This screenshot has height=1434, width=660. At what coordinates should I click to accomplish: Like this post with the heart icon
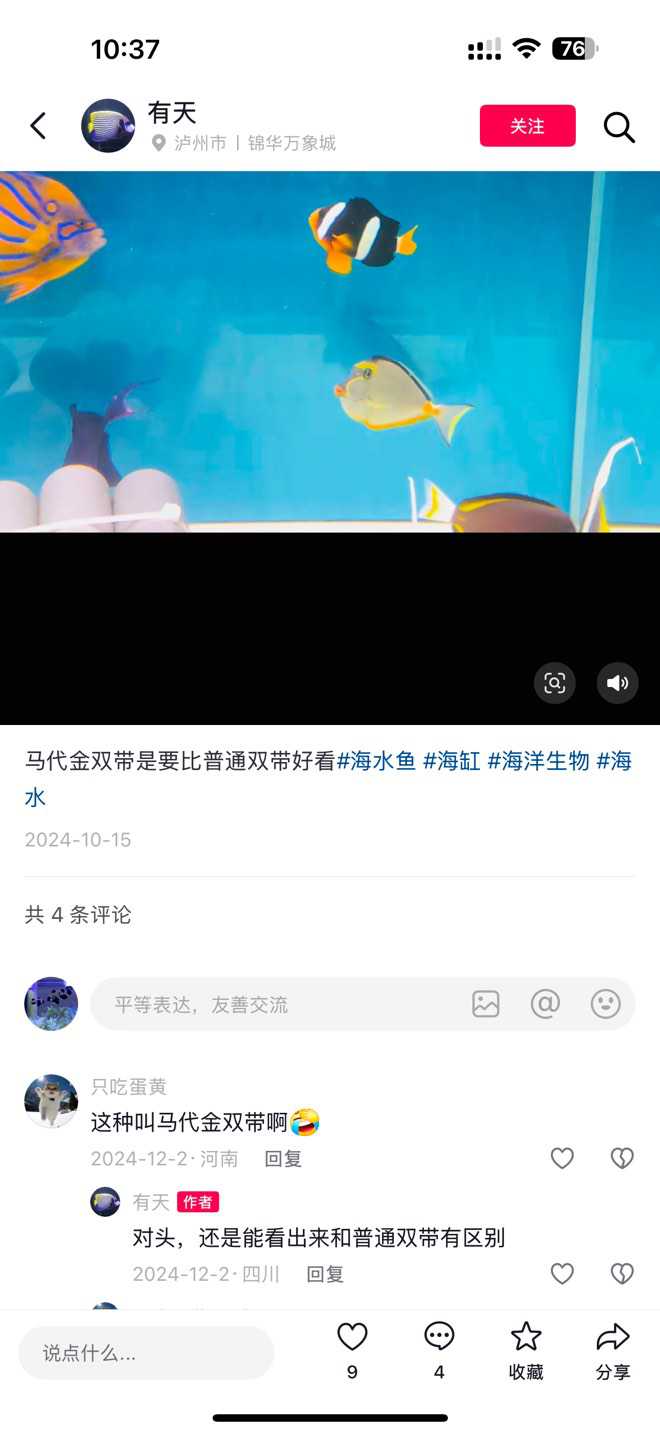[x=352, y=1338]
